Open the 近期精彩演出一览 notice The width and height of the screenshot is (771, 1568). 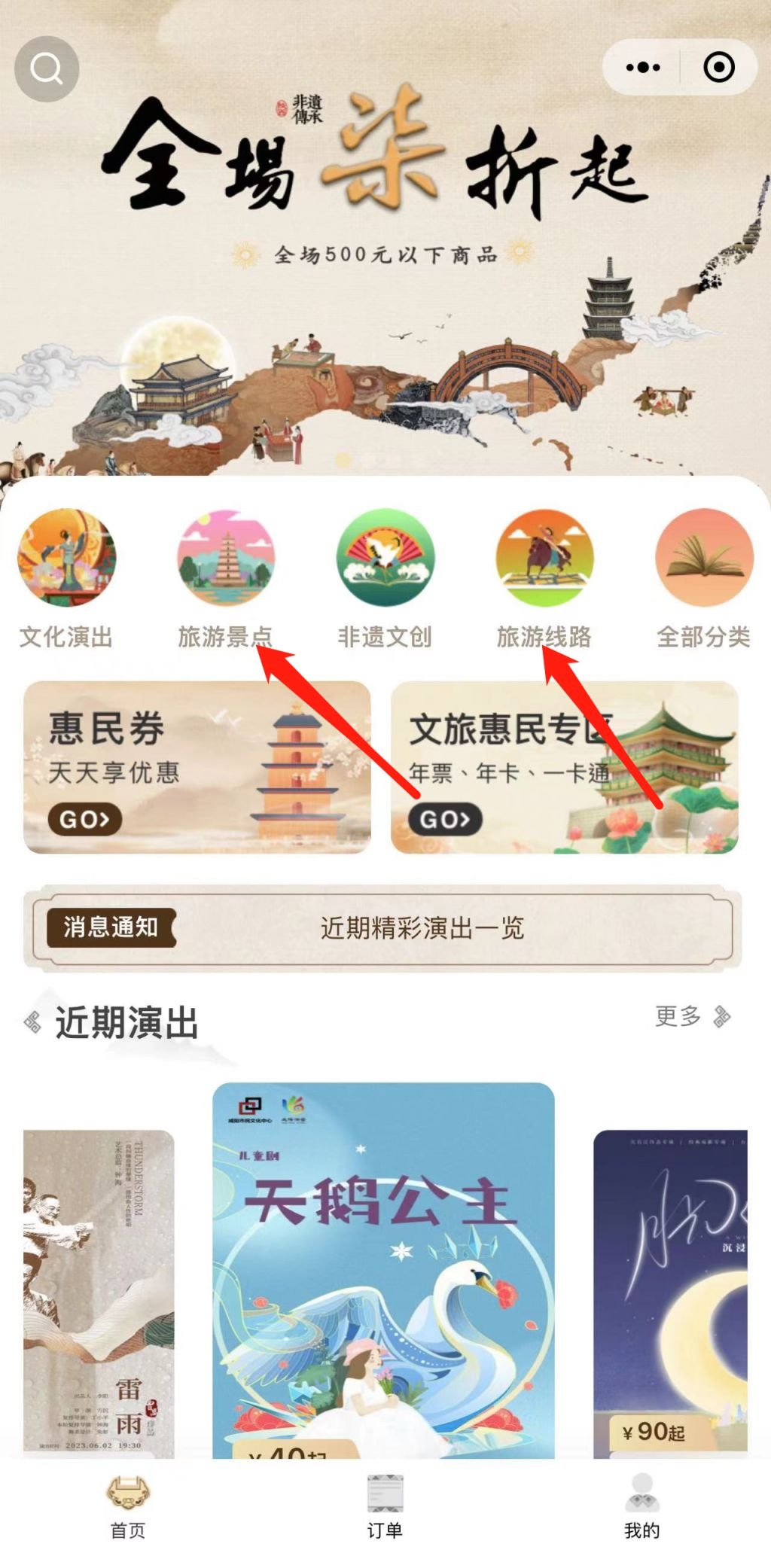(x=422, y=927)
